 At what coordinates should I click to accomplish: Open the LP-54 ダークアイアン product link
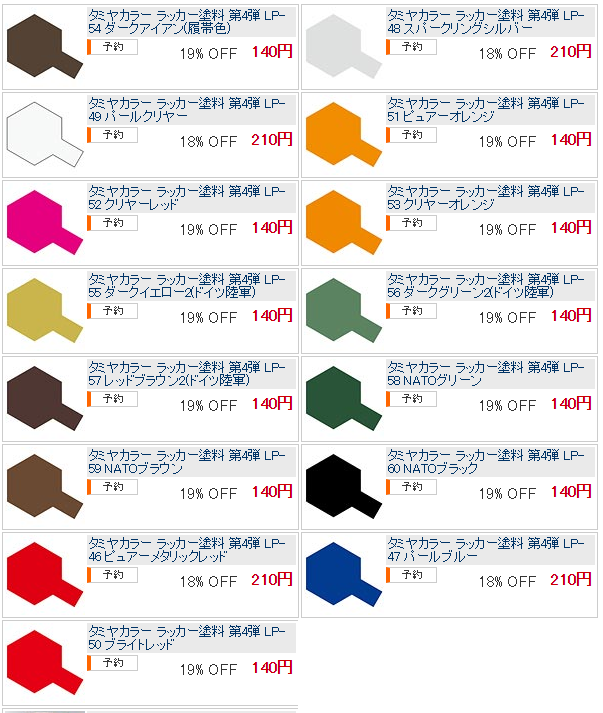click(x=187, y=21)
